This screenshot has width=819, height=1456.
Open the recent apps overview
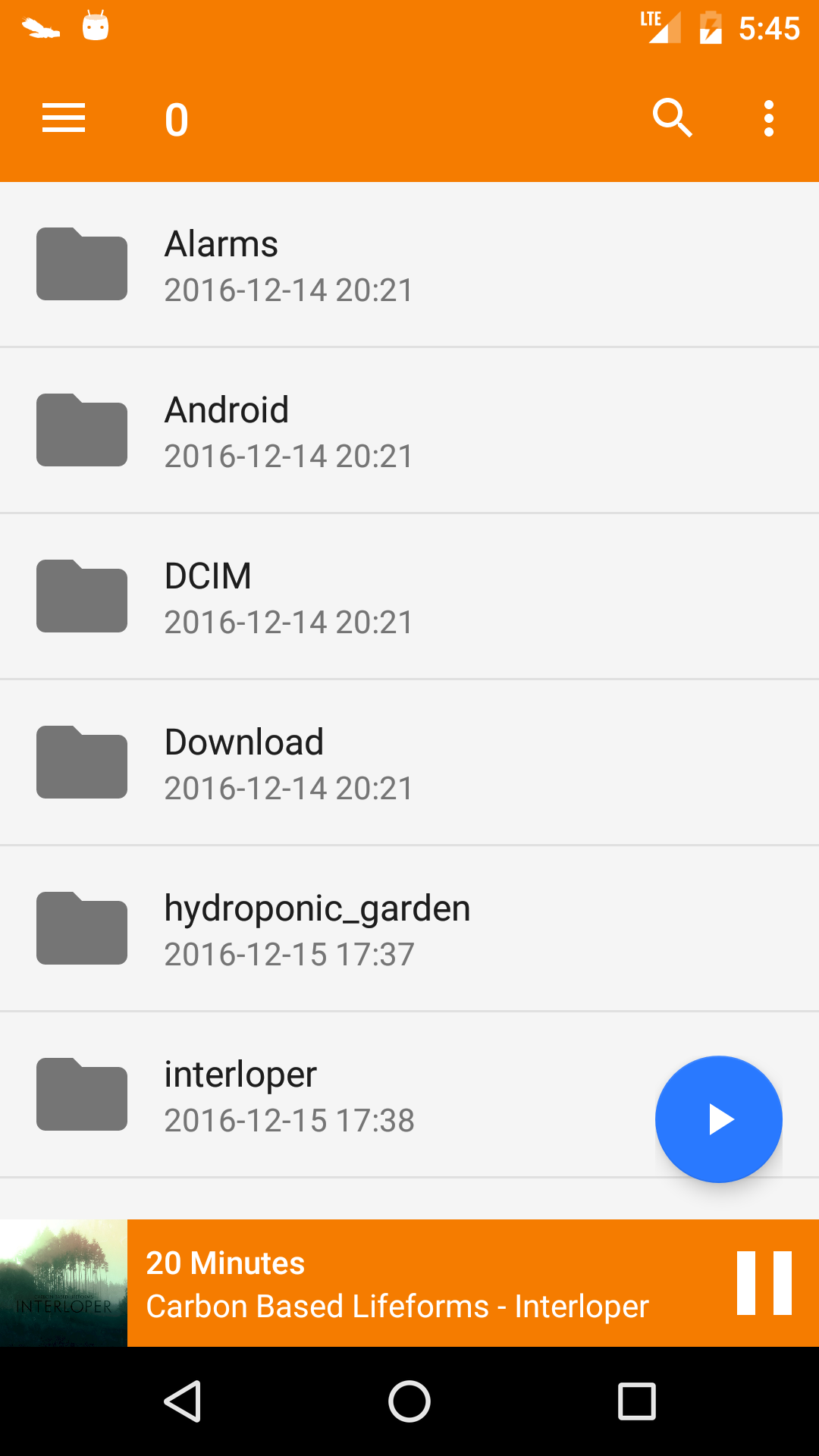point(636,1401)
